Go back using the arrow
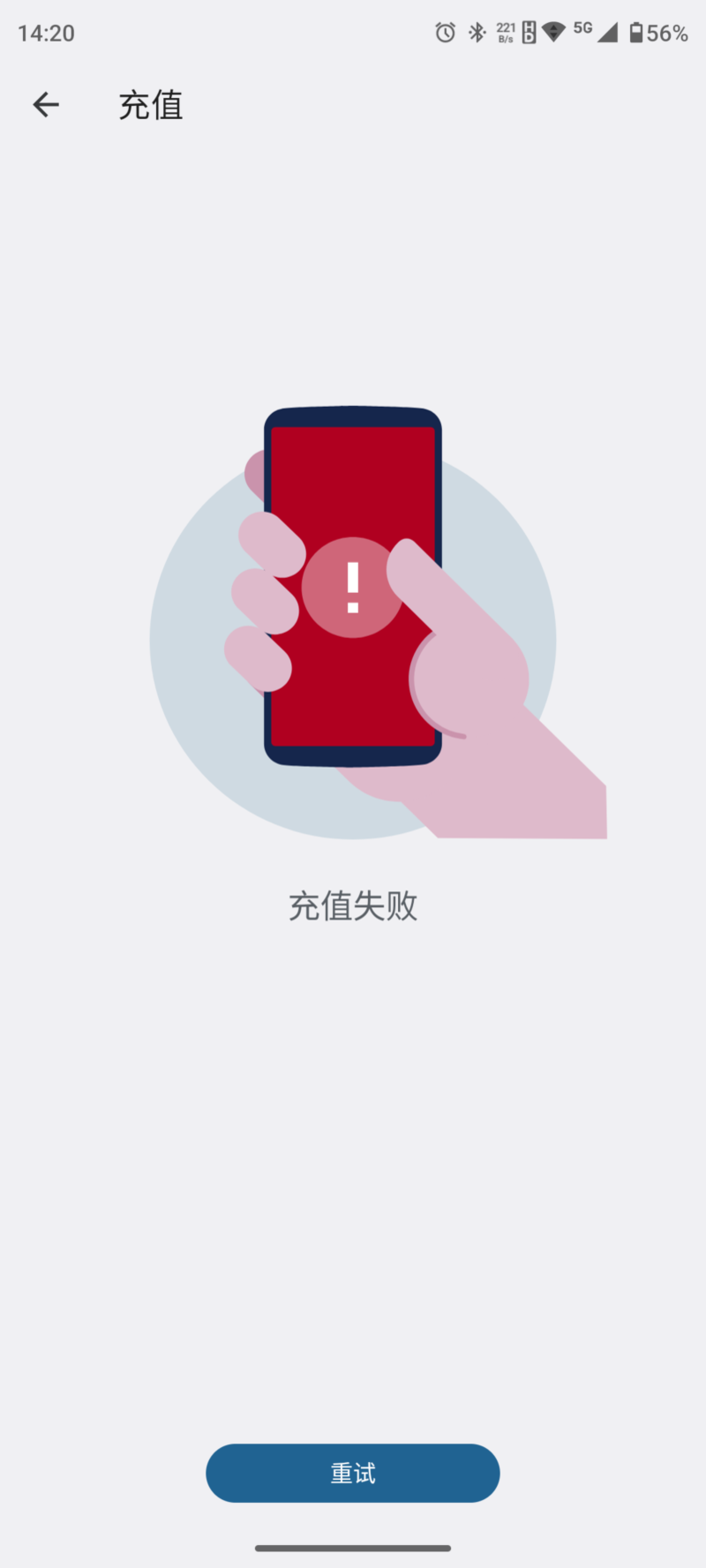Image resolution: width=706 pixels, height=1568 pixels. [46, 105]
